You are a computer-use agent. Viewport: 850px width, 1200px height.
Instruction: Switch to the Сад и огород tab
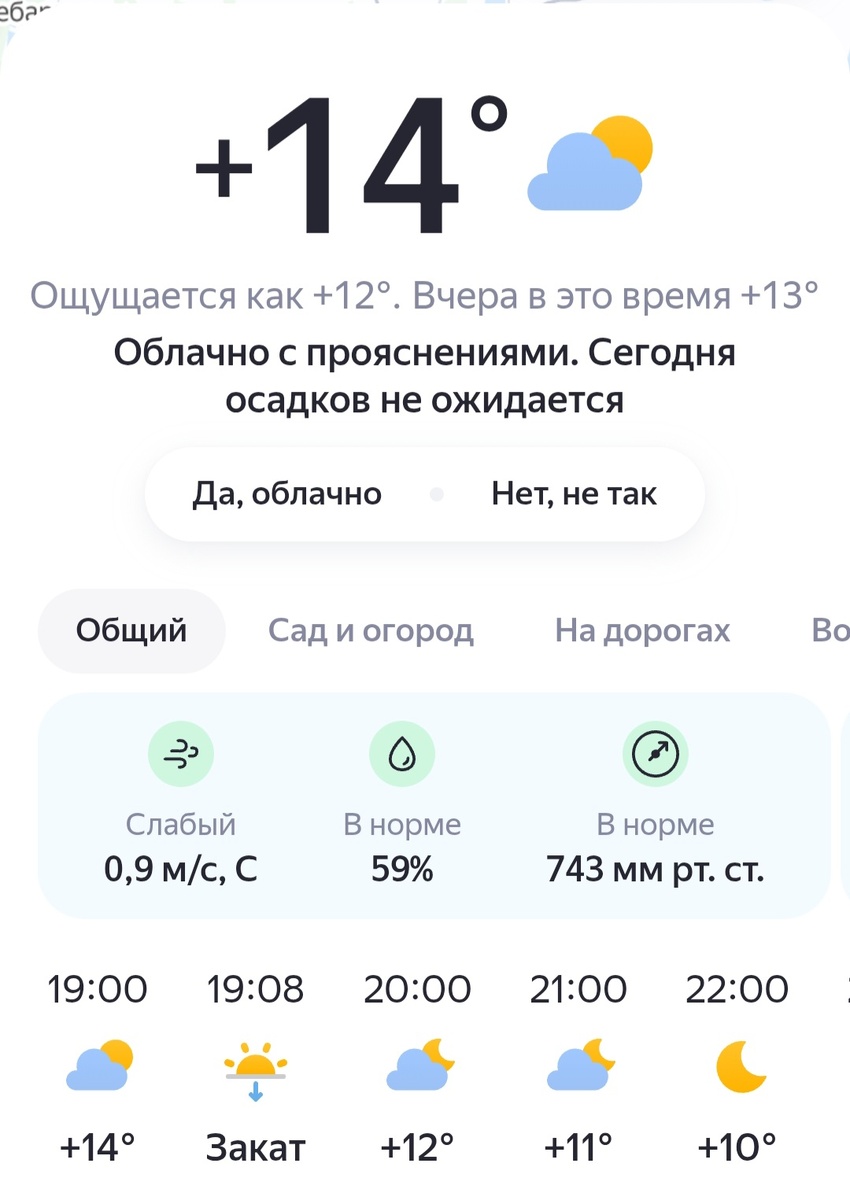(x=371, y=630)
